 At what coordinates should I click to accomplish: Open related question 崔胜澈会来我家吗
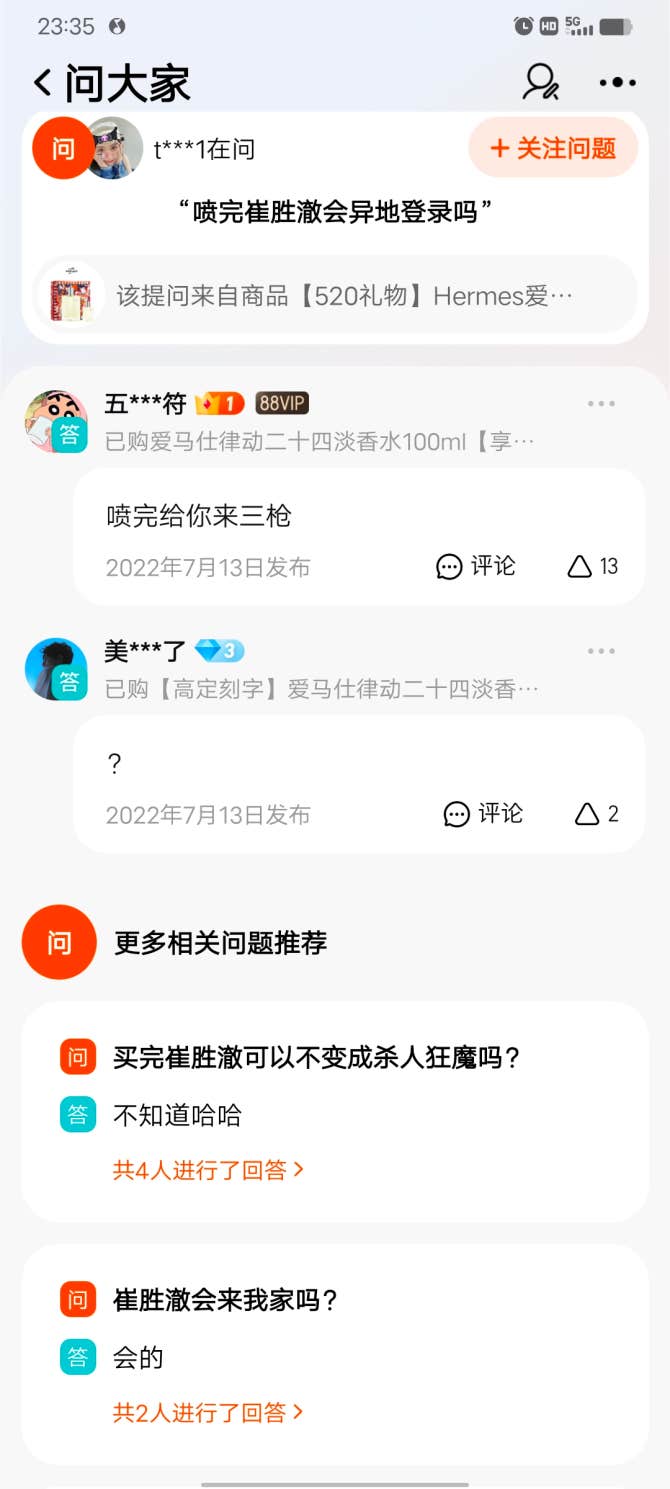226,1300
